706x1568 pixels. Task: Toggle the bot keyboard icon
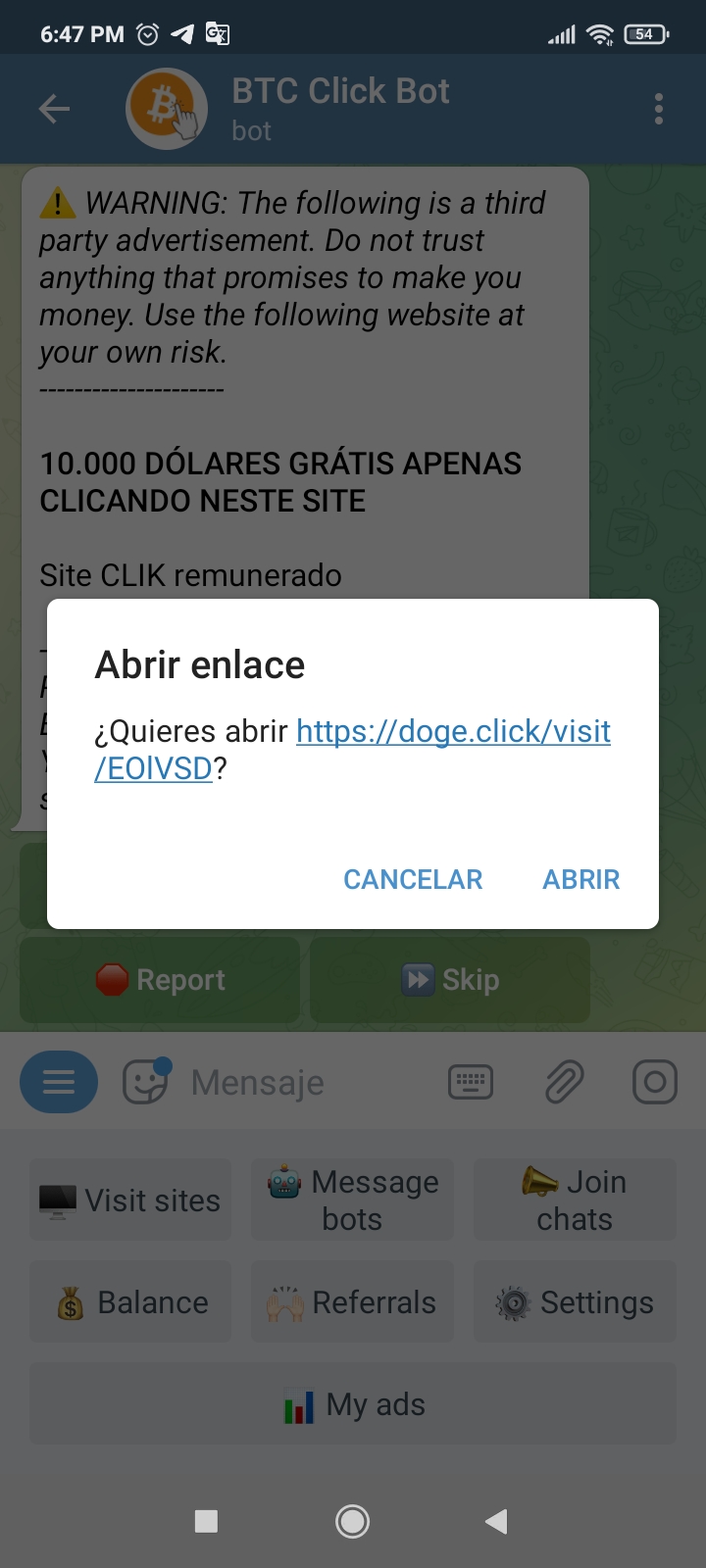click(471, 1082)
